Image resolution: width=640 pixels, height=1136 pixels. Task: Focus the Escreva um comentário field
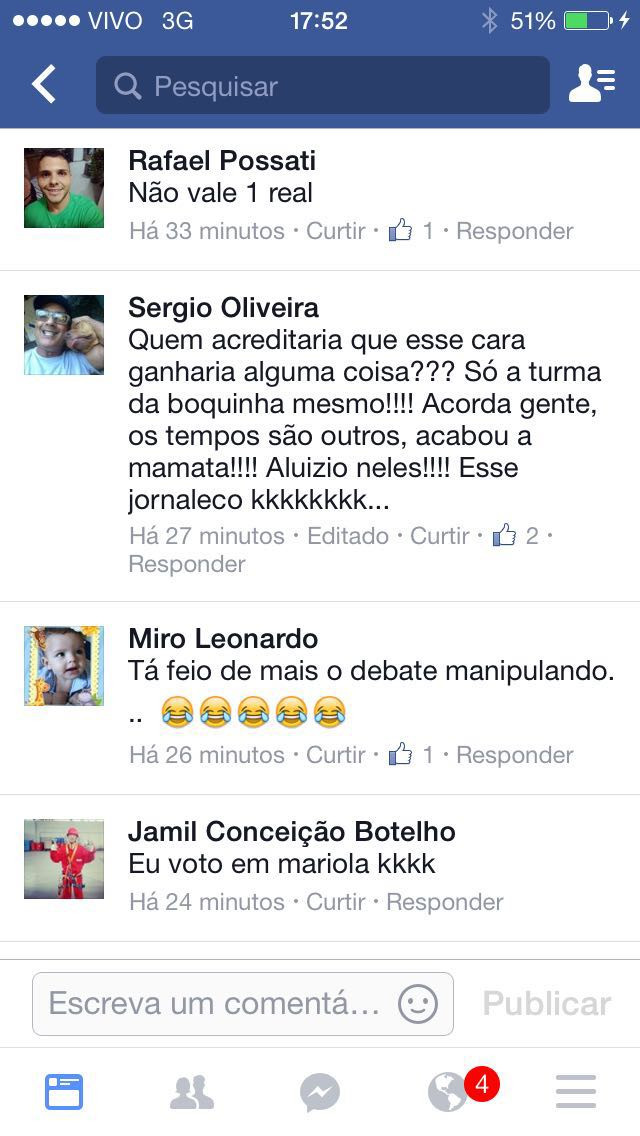pyautogui.click(x=215, y=1003)
